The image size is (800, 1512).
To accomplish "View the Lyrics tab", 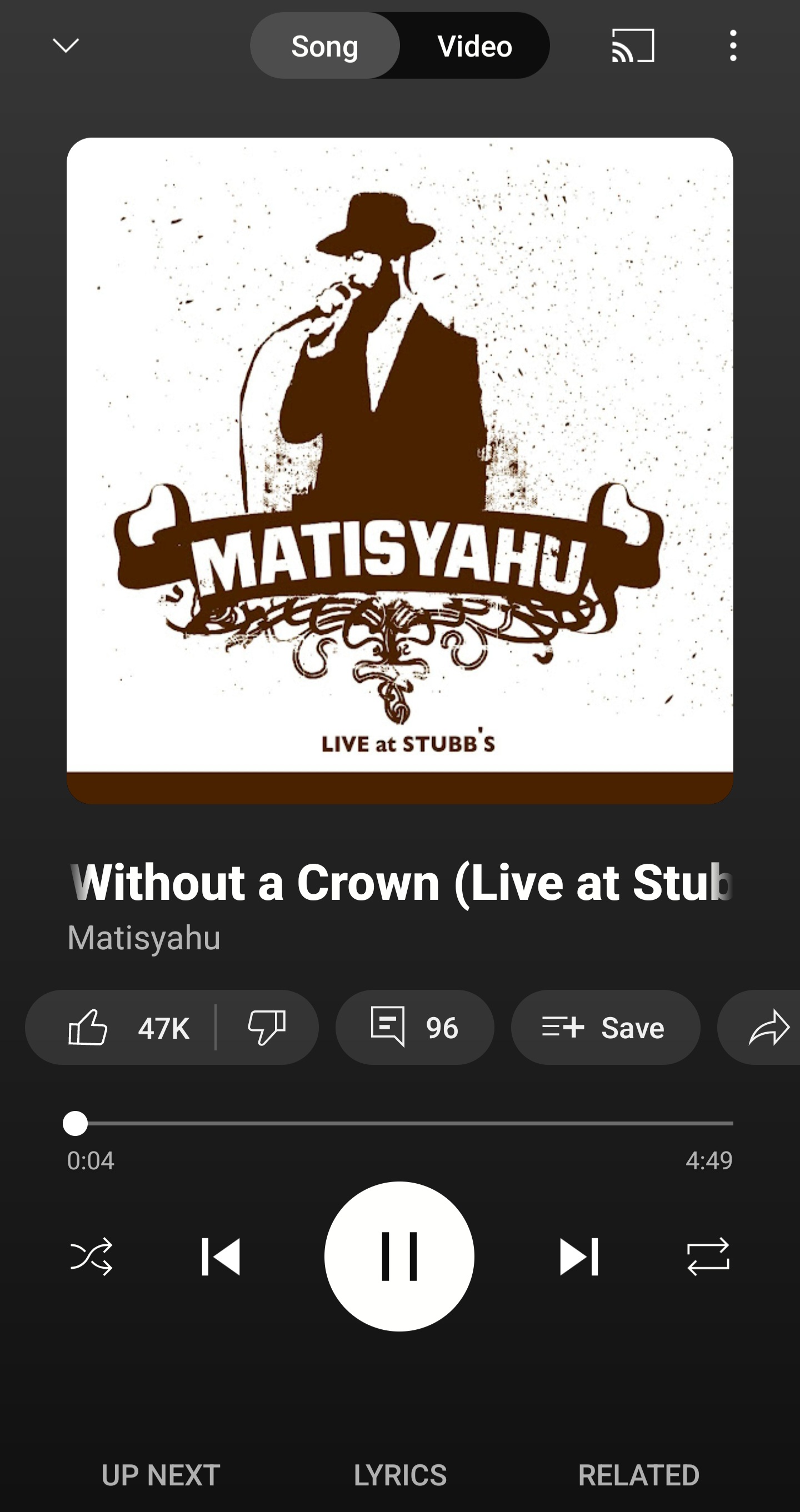I will 399,1475.
